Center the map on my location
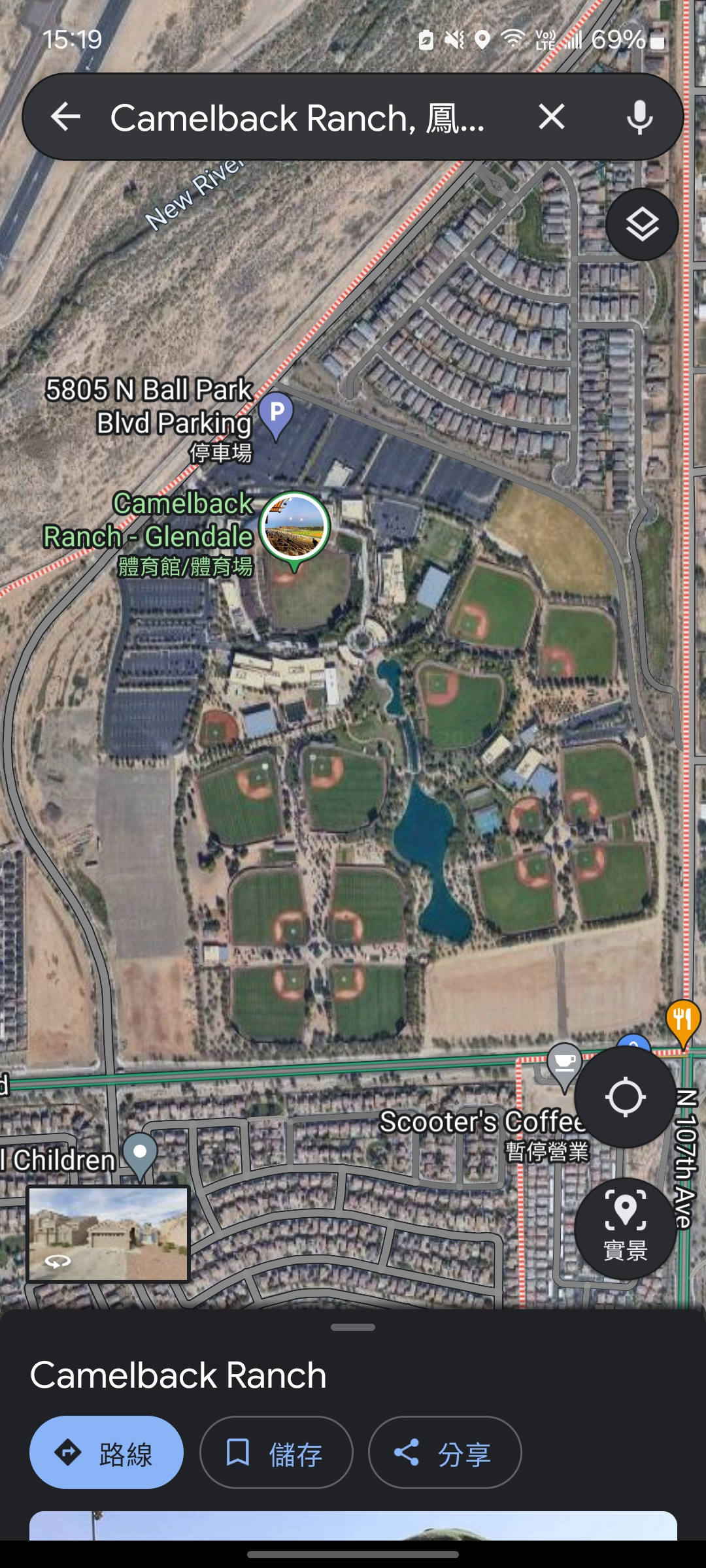Screen dimensions: 706x1568 tap(625, 1097)
